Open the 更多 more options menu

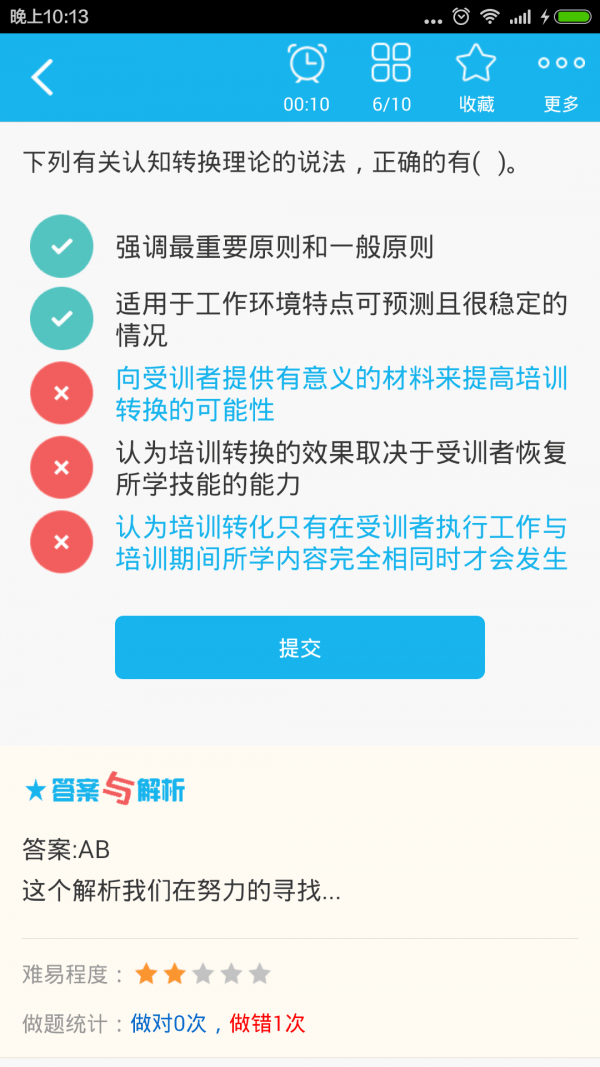561,78
